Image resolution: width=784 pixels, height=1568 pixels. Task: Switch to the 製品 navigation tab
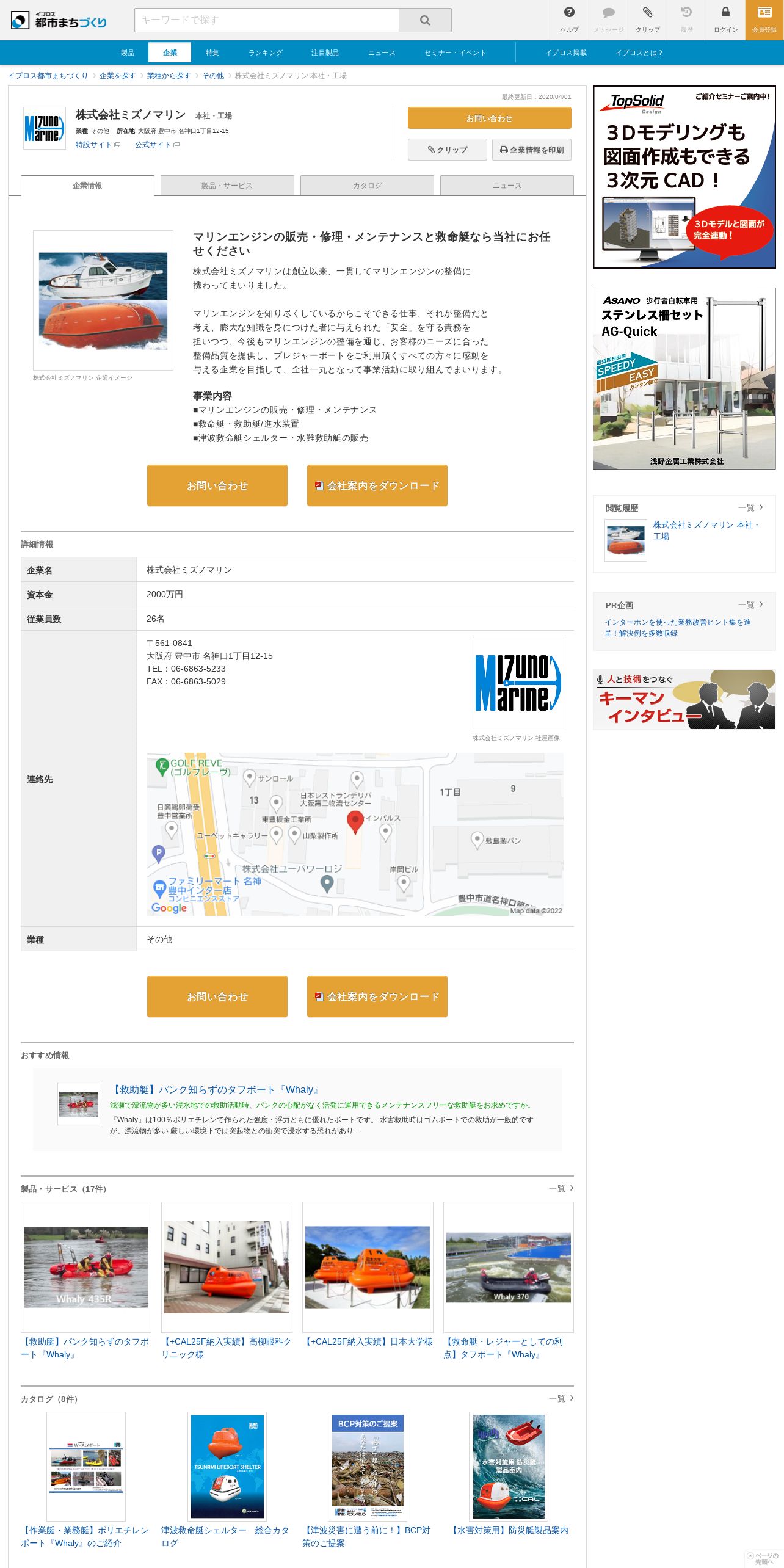128,53
